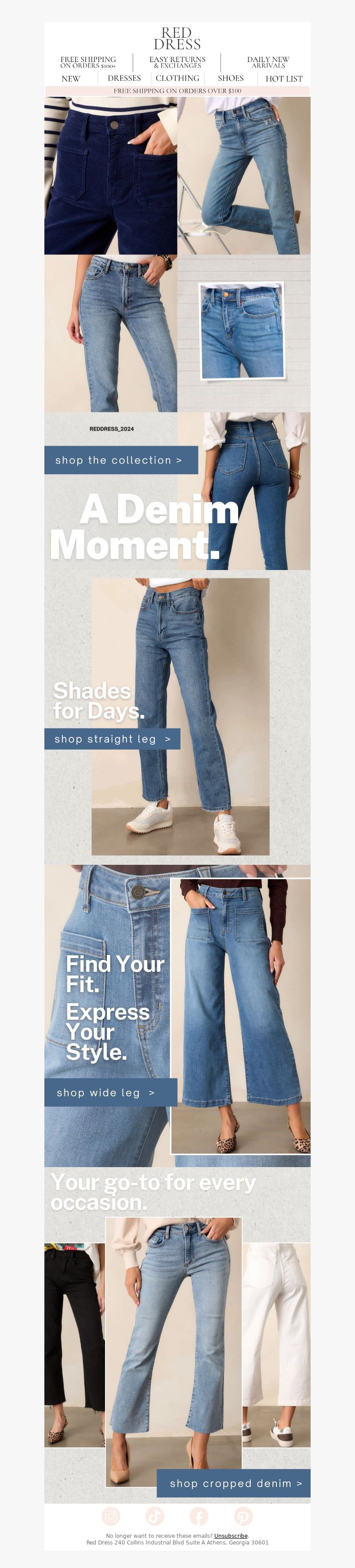Go to the DRESSES category
This screenshot has height=1568, width=355.
[124, 79]
